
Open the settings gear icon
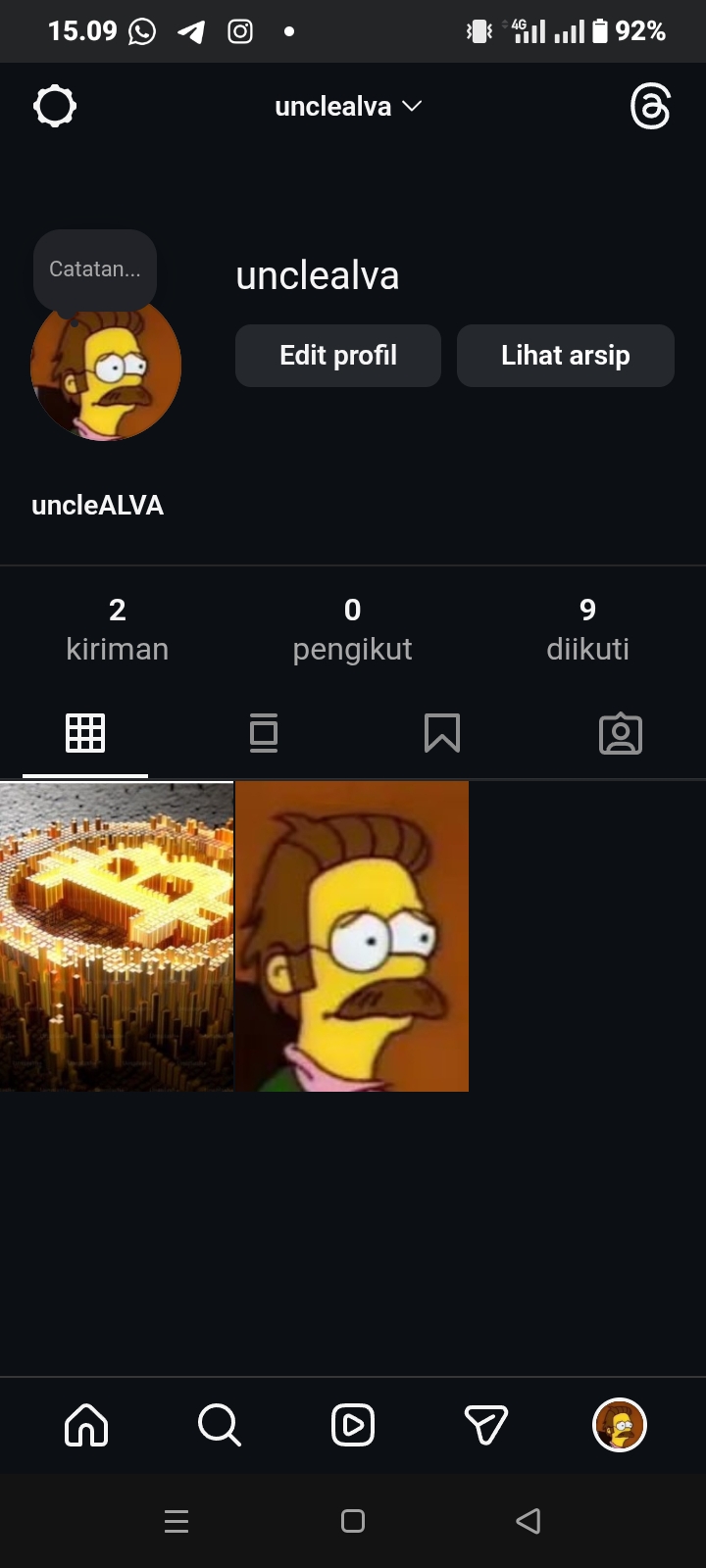(55, 106)
